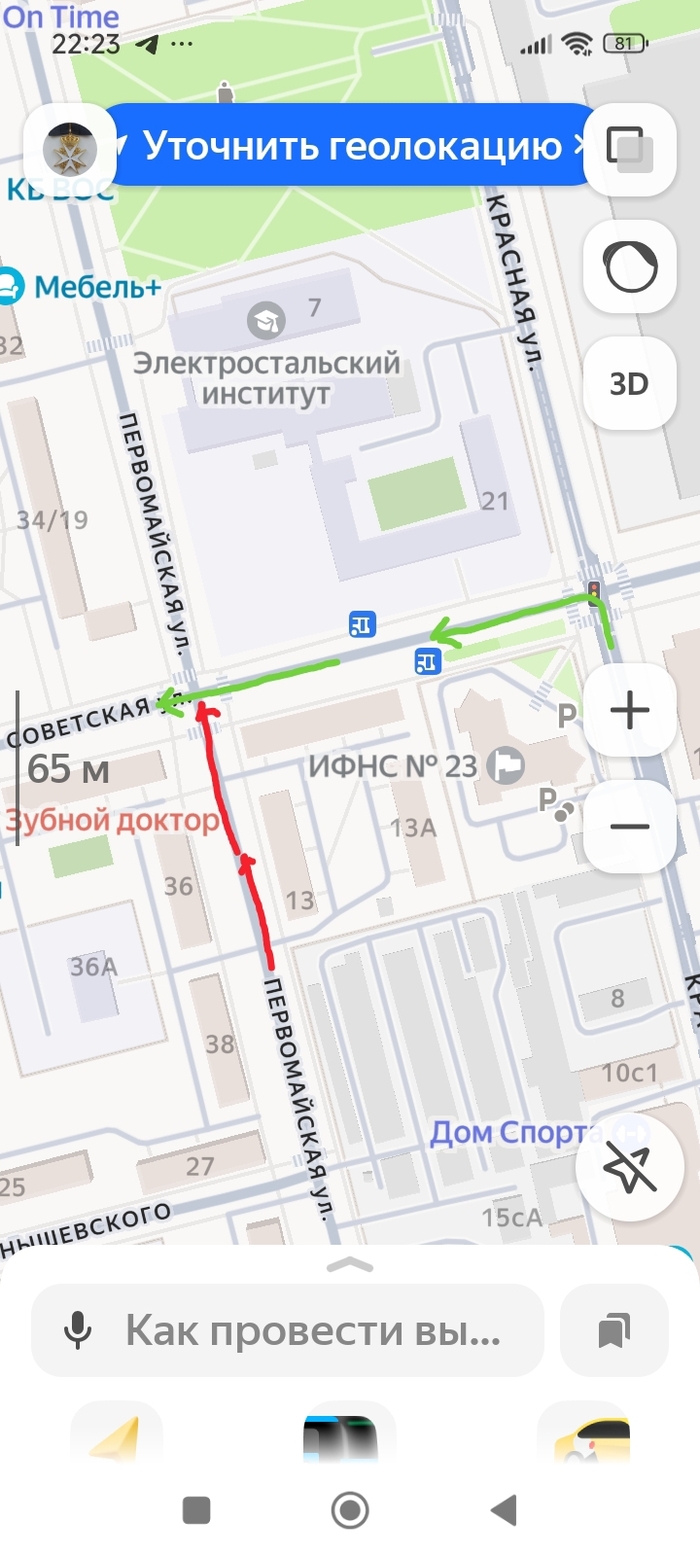
Task: Open the Мебель+ store marker
Action: (x=12, y=287)
